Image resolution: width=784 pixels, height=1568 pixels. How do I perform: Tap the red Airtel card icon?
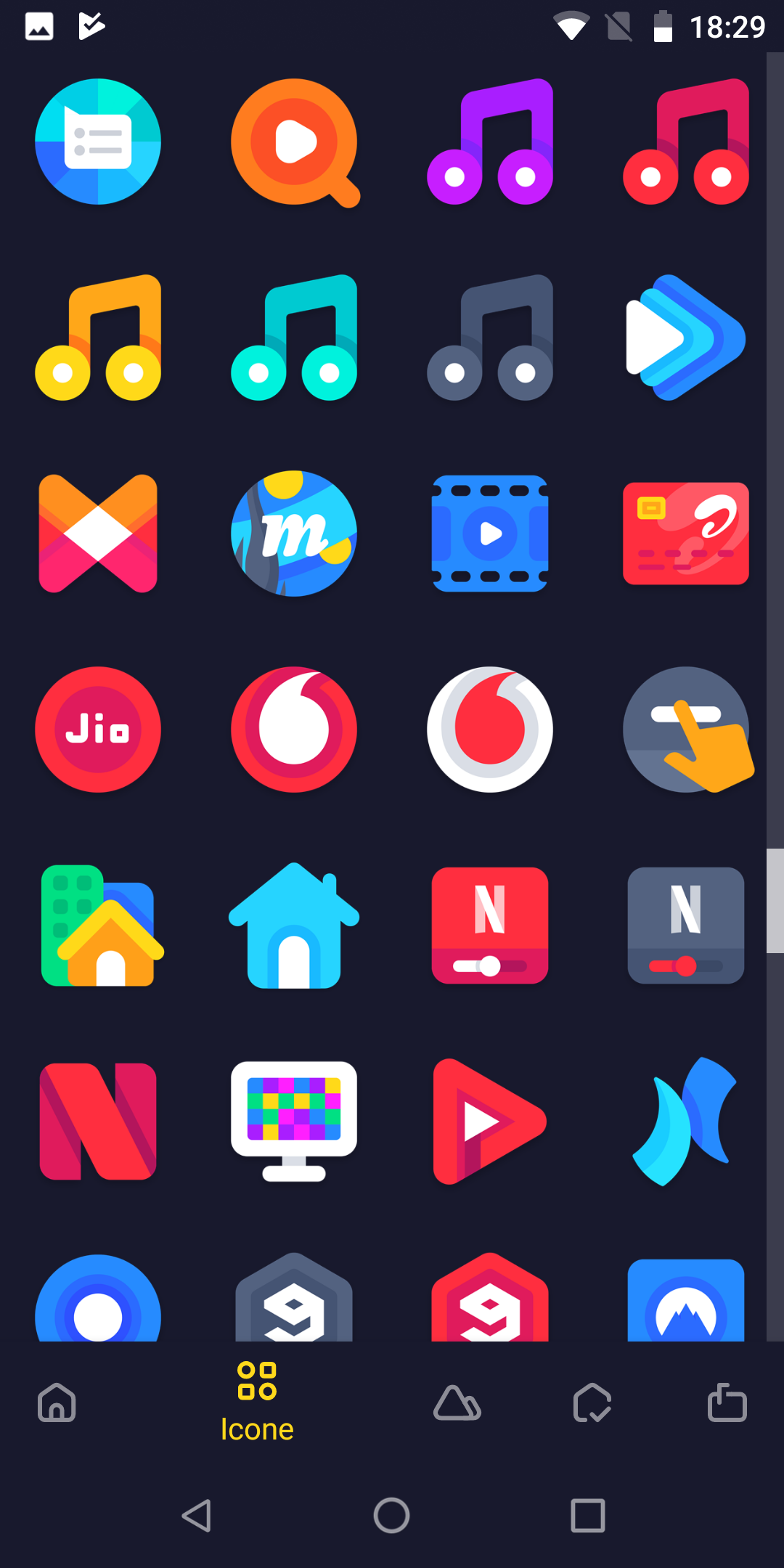686,534
